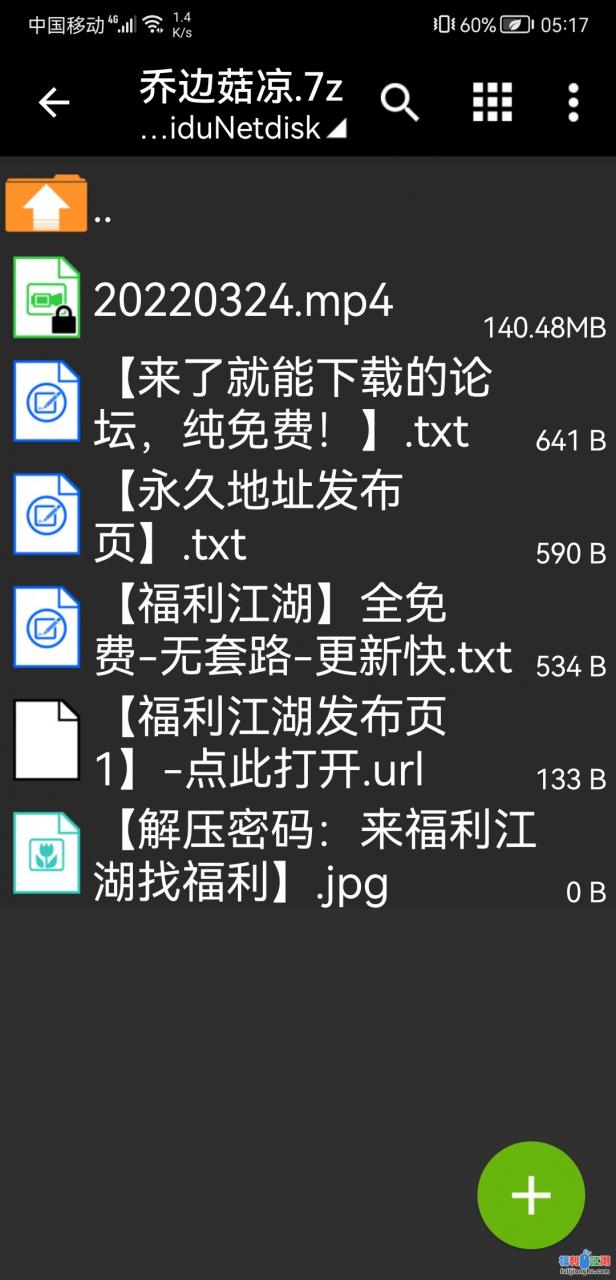
Task: Open the 【永久地址发布页】.txt file
Action: pos(250,517)
